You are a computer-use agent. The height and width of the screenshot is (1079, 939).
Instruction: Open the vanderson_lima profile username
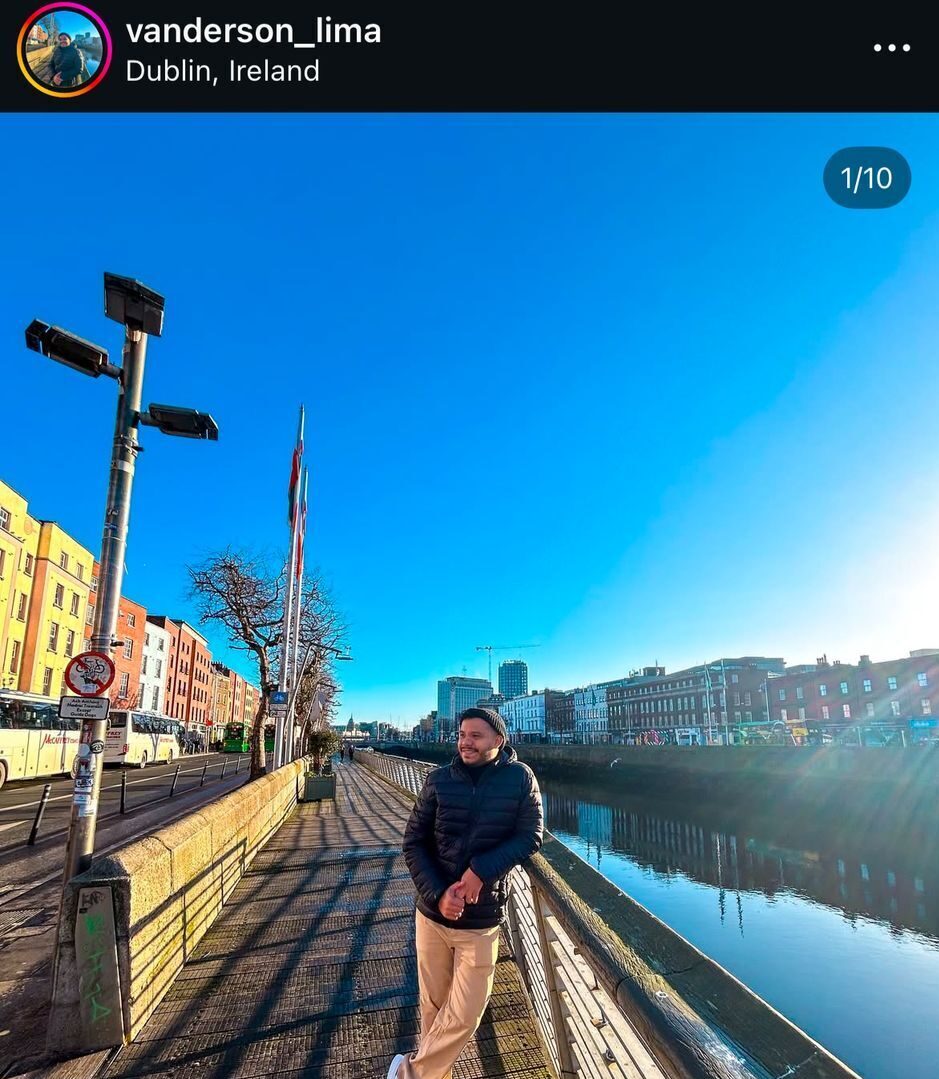coord(253,31)
